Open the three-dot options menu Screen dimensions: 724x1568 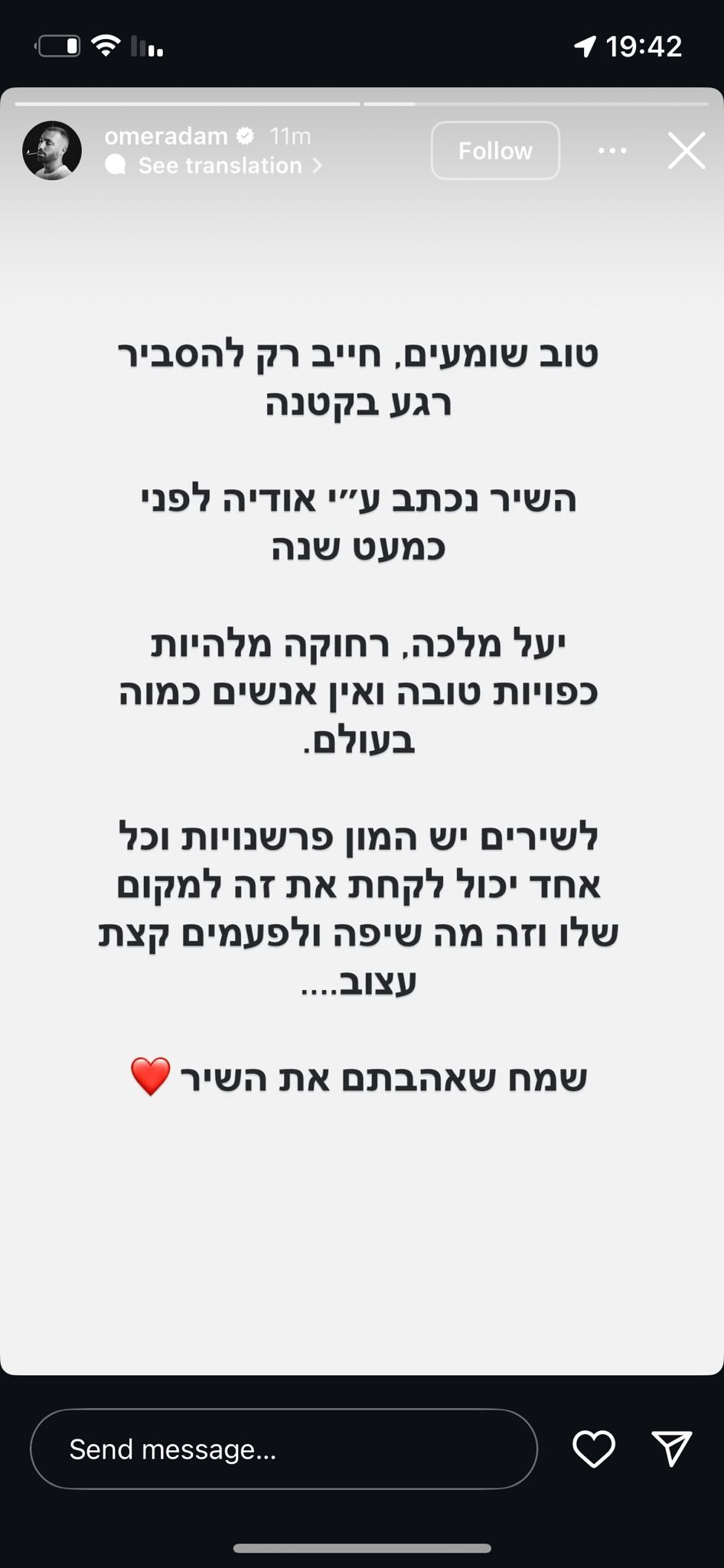pyautogui.click(x=612, y=151)
